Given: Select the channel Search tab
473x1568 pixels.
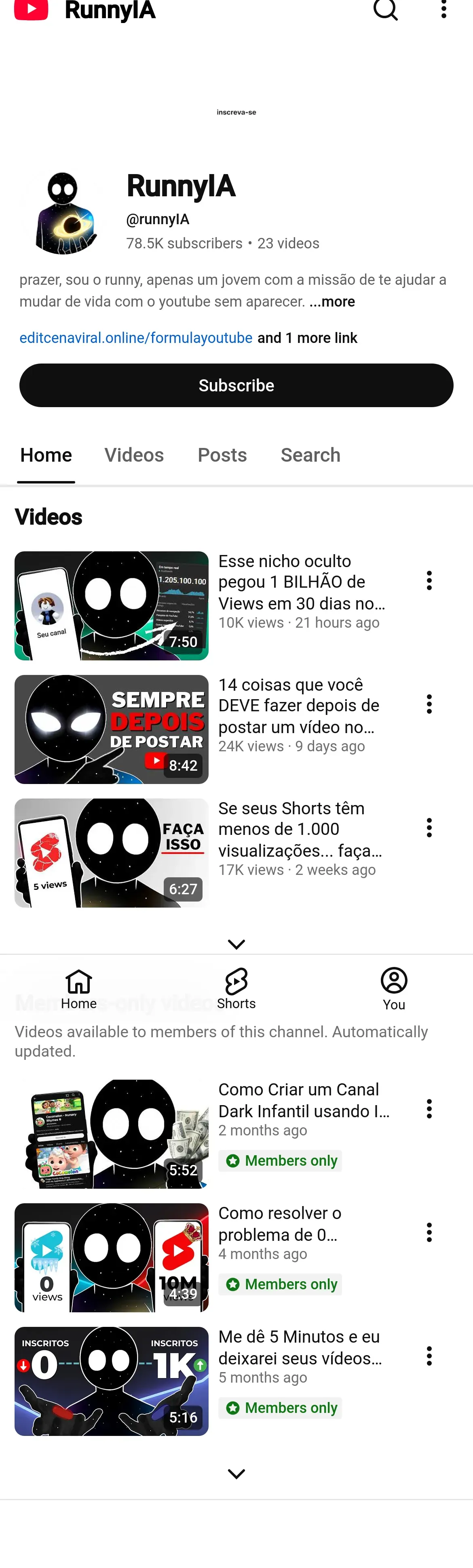Looking at the screenshot, I should [310, 455].
